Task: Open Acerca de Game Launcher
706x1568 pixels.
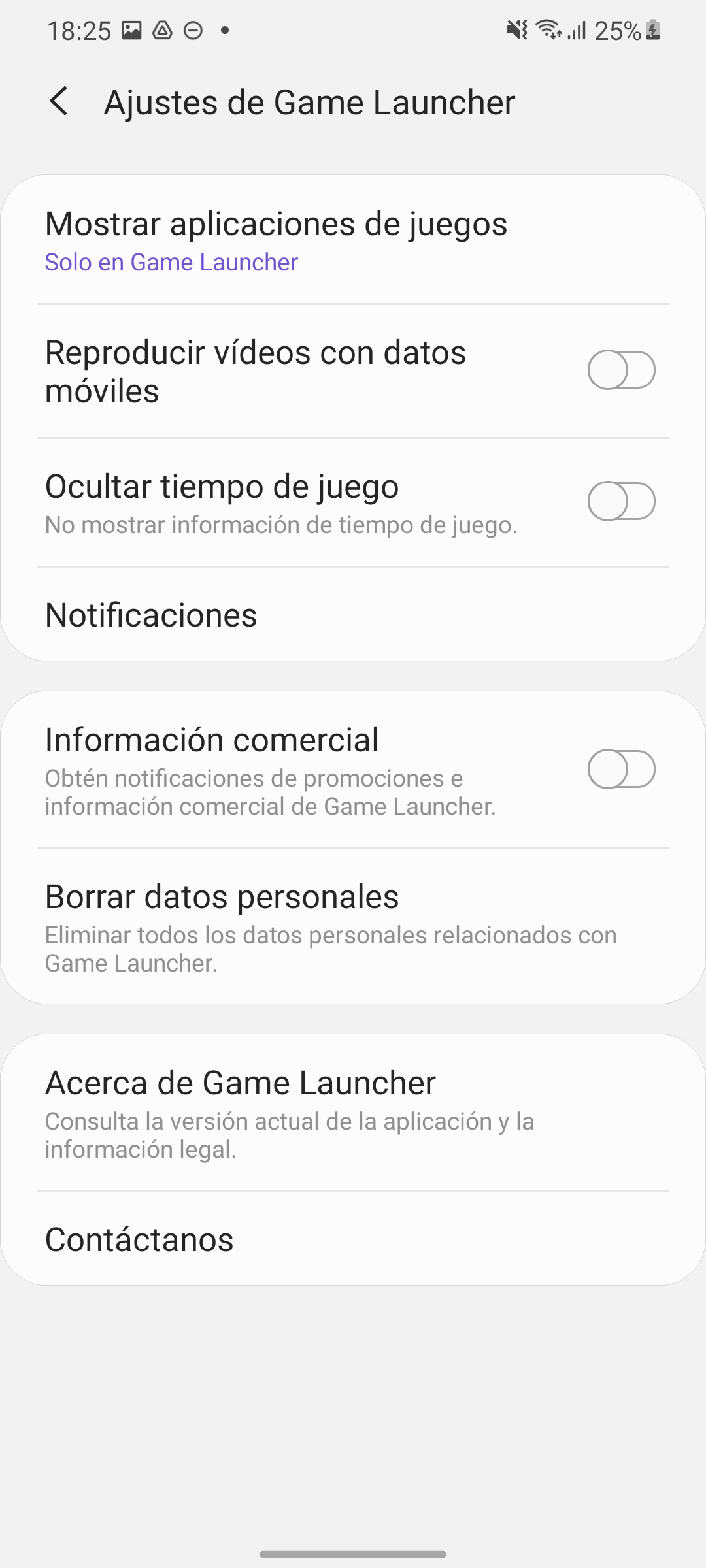Action: (353, 1113)
